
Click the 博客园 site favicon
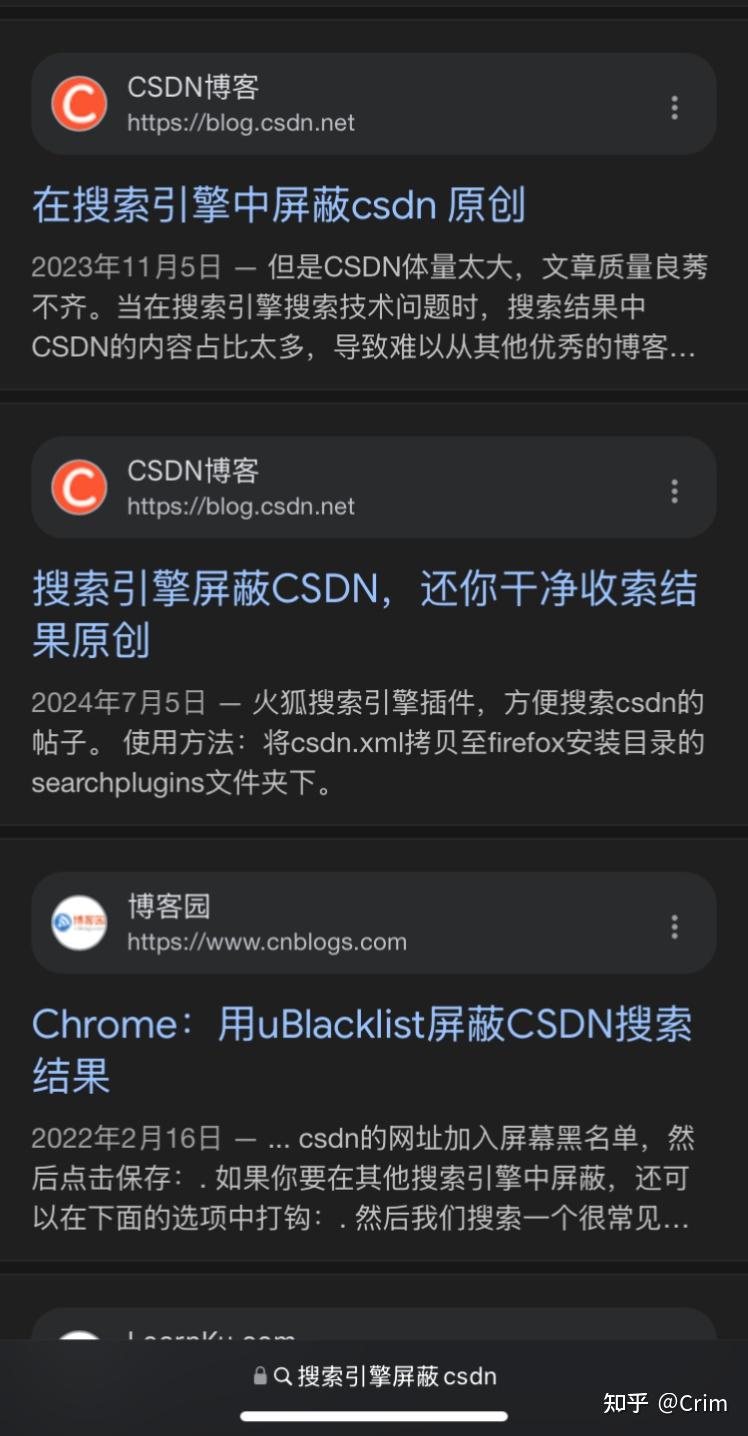[x=78, y=923]
